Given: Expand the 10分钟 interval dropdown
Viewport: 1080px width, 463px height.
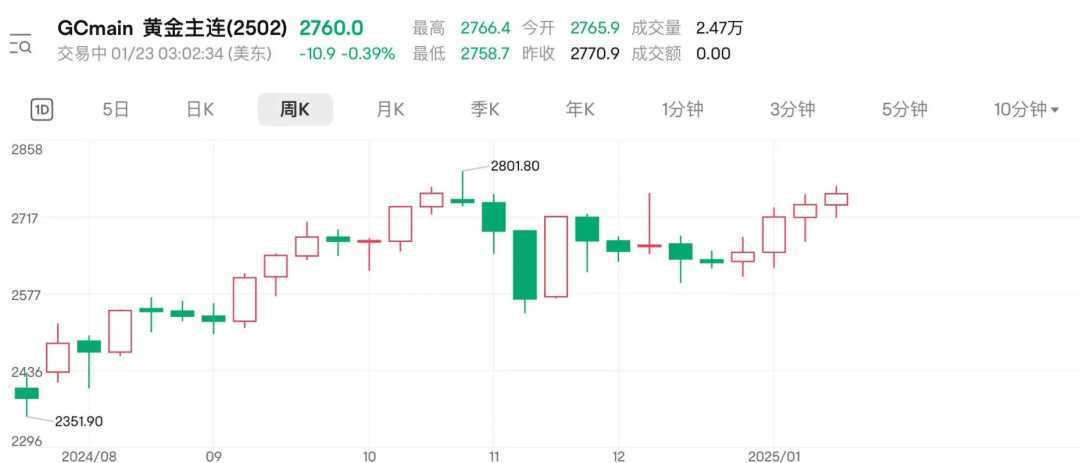Looking at the screenshot, I should pyautogui.click(x=1026, y=110).
